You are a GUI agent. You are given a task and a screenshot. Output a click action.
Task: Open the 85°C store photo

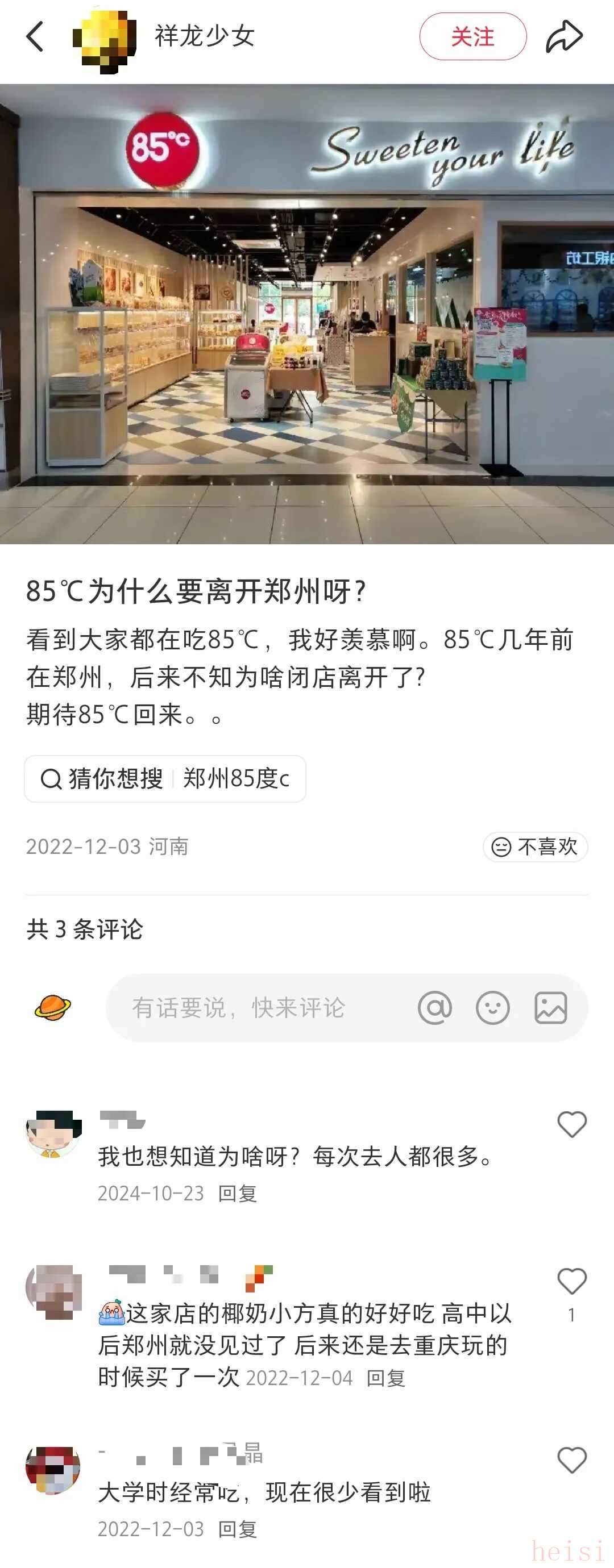(307, 314)
